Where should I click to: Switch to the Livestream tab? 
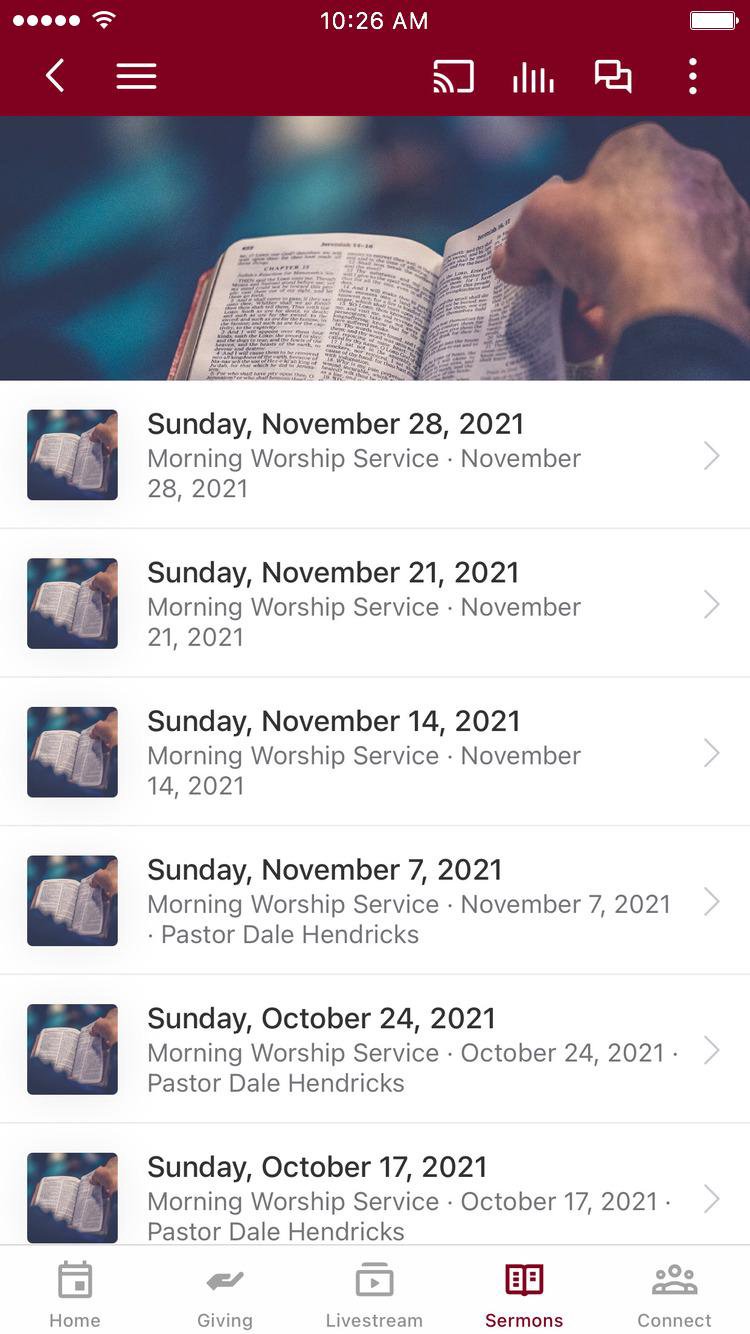coord(374,1293)
